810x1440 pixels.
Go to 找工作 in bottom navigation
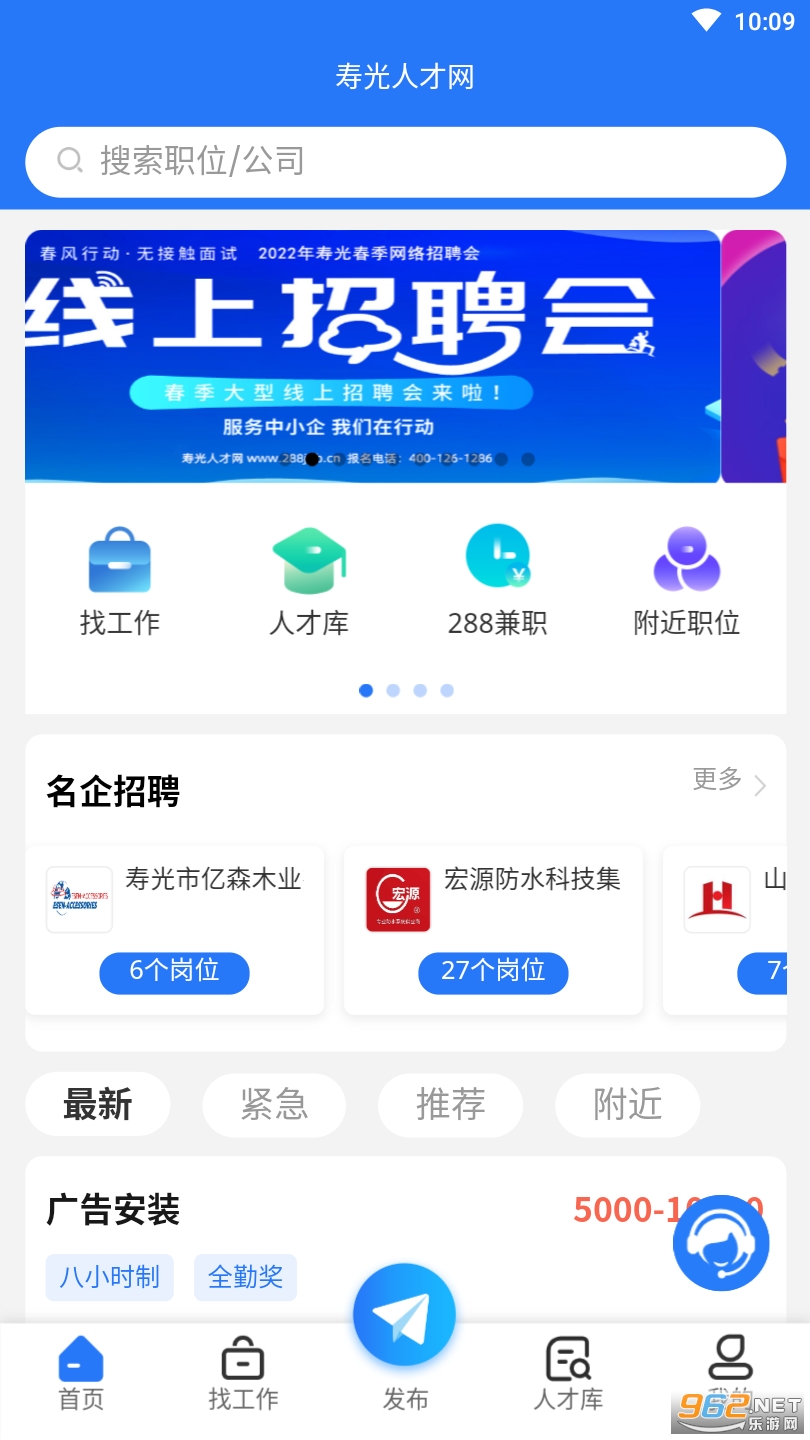click(x=243, y=1375)
